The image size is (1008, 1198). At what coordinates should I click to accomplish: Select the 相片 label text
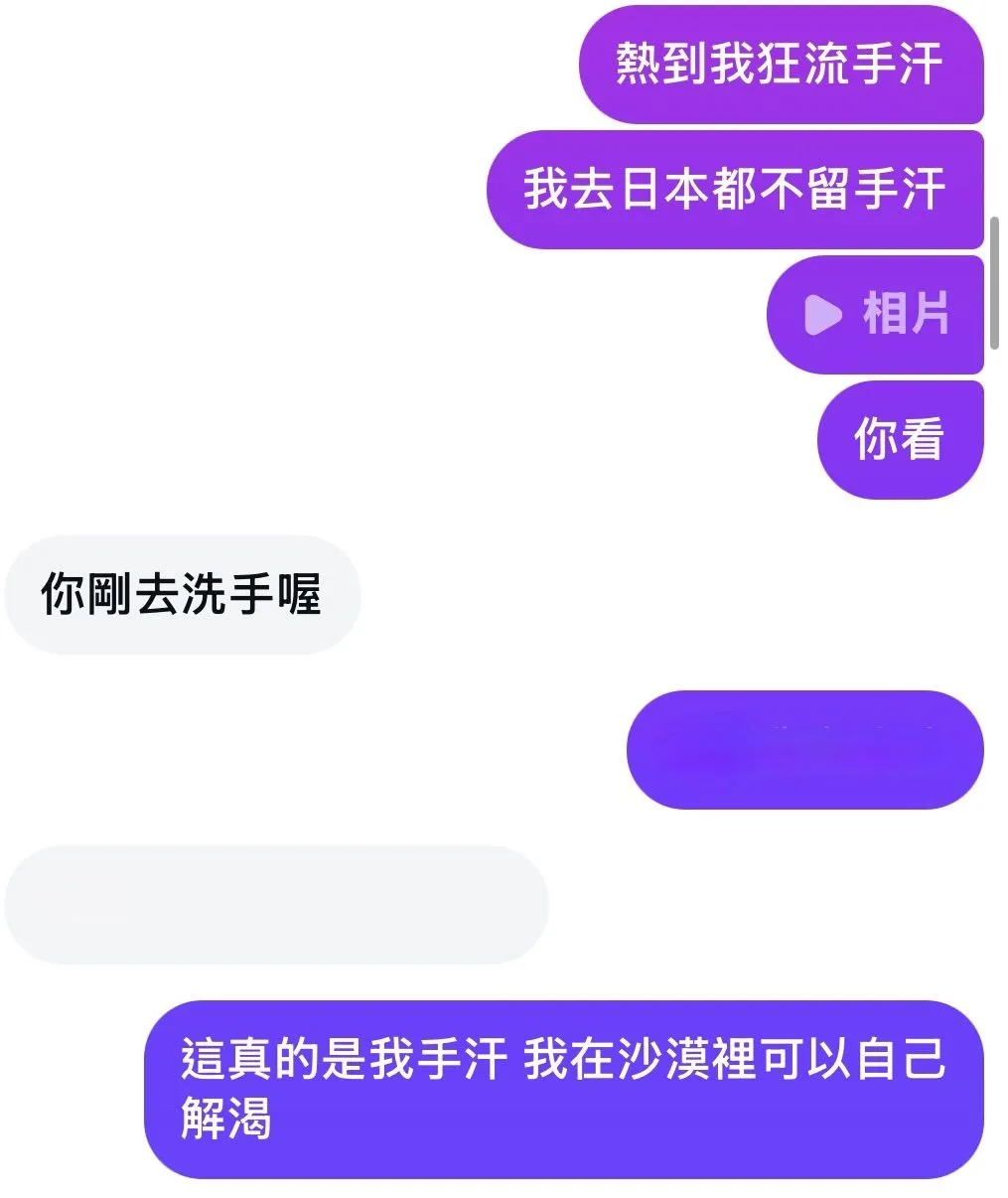tap(907, 315)
